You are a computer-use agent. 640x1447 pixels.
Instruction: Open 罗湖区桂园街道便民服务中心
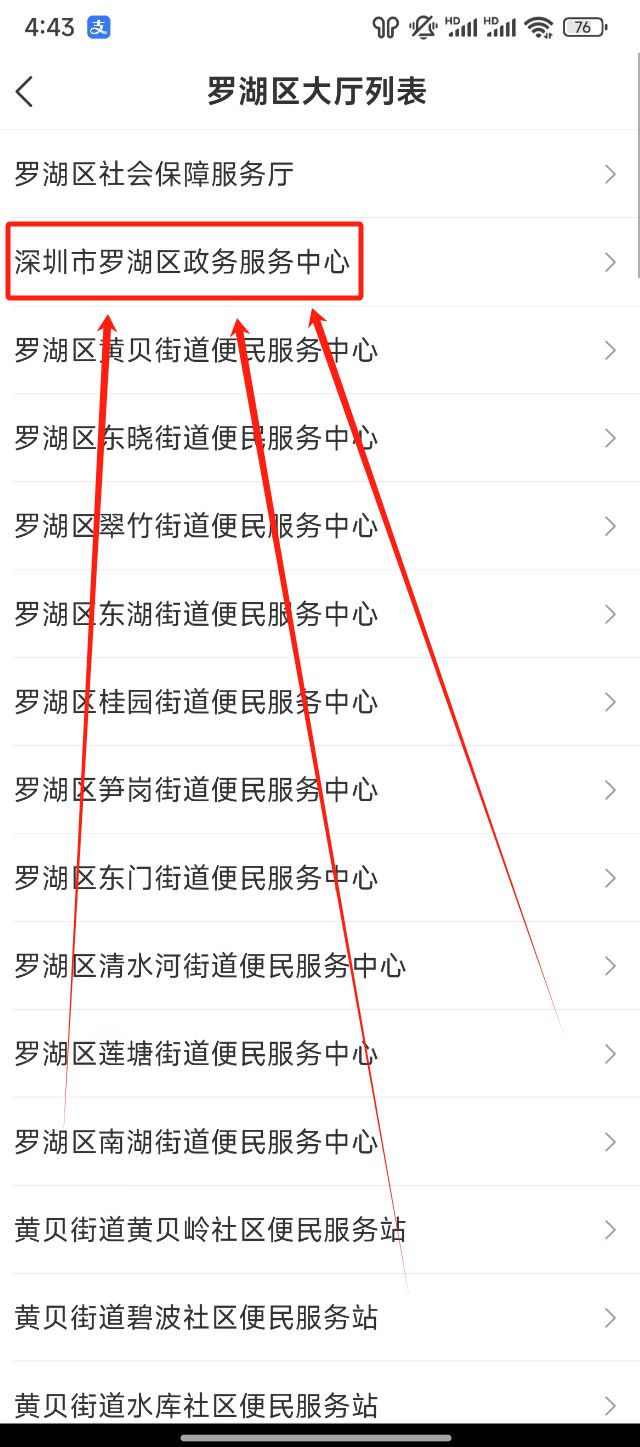(x=320, y=702)
